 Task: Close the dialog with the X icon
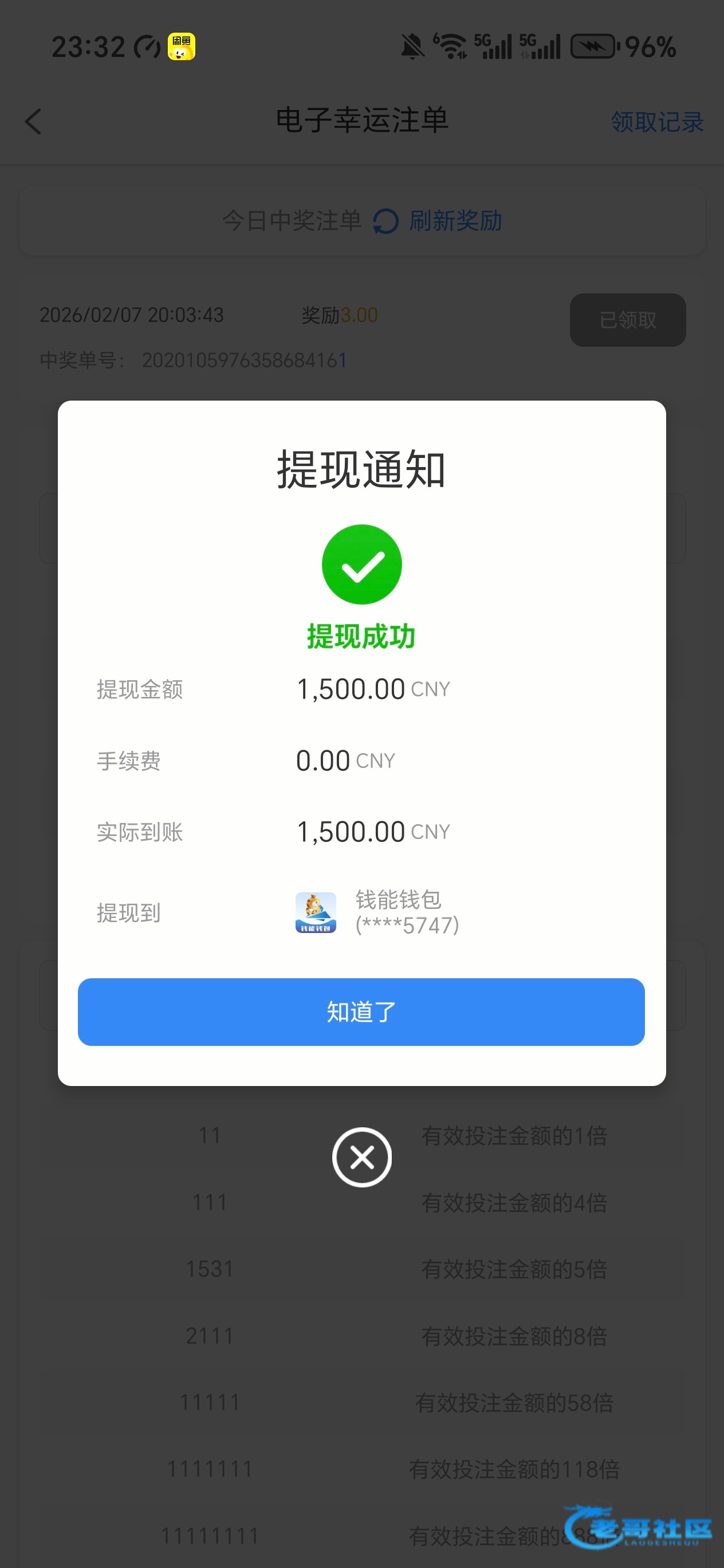point(361,1157)
